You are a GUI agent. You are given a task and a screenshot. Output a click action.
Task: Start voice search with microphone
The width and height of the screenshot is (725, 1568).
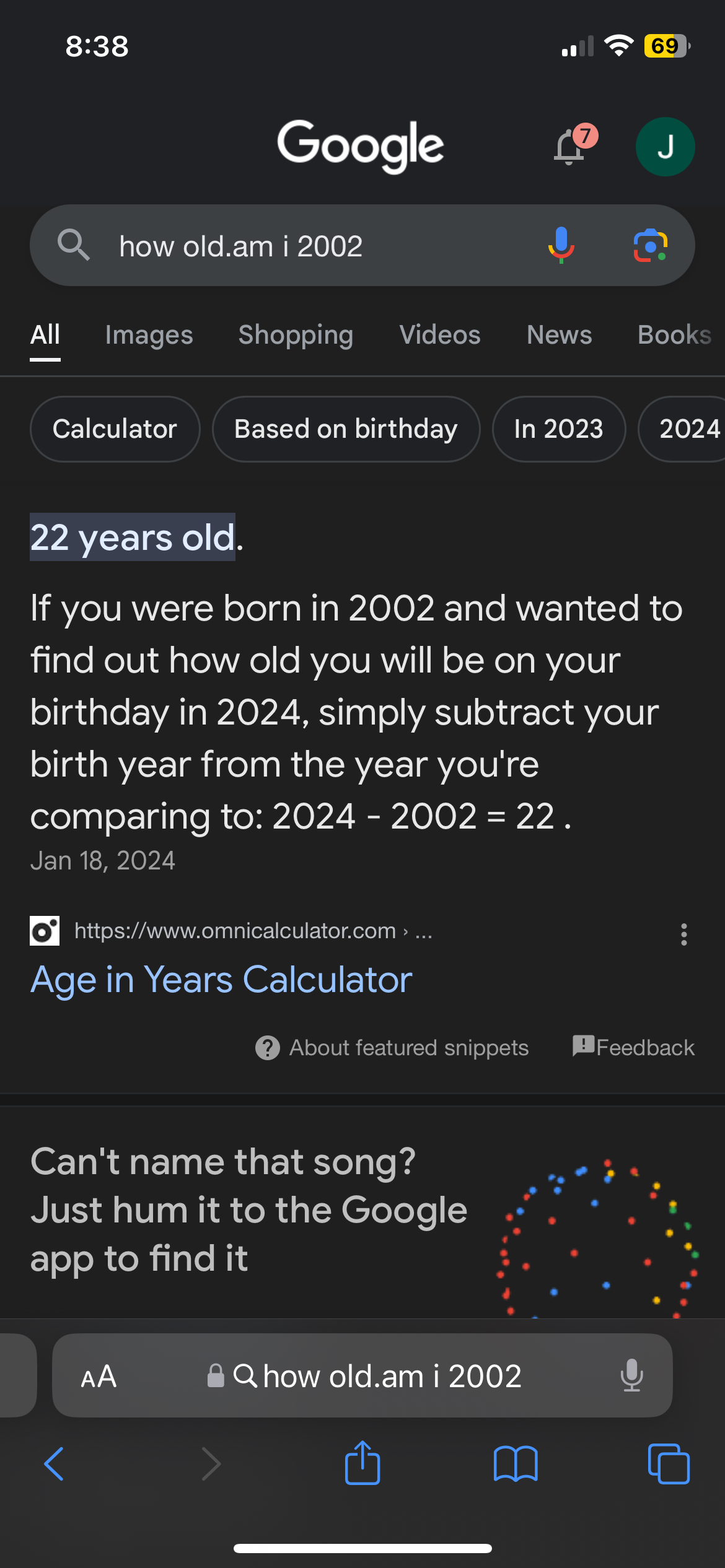[x=561, y=245]
